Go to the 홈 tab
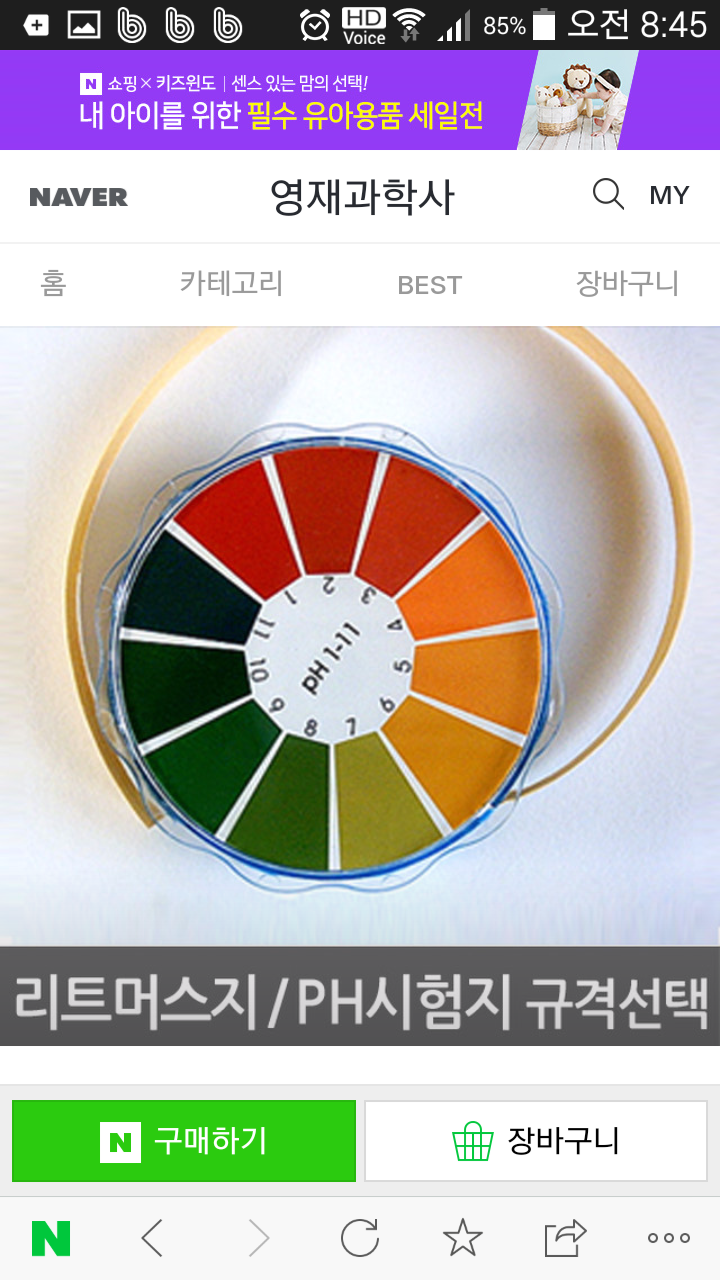This screenshot has height=1280, width=720. pyautogui.click(x=55, y=284)
